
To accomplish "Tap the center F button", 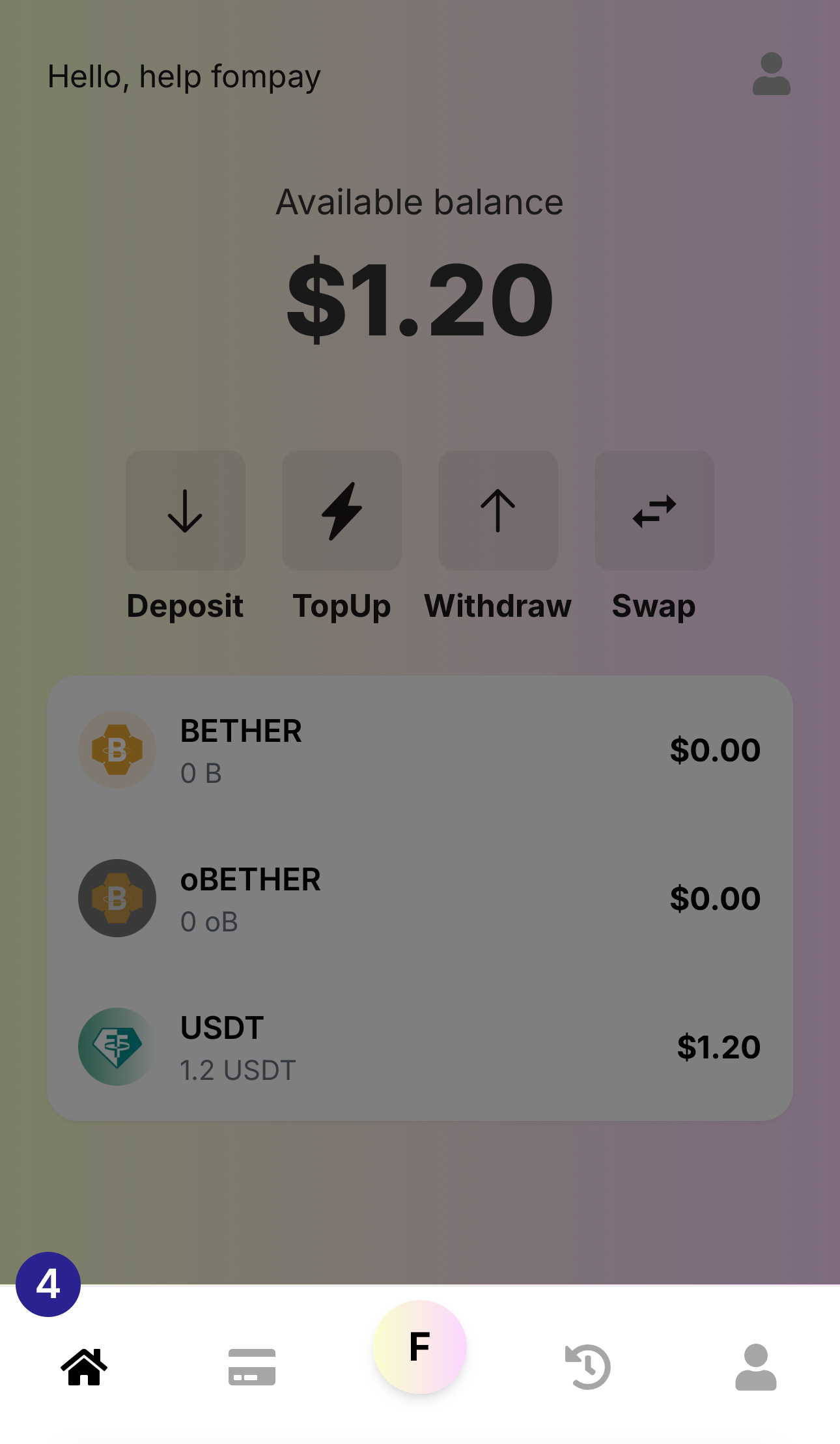I will (x=420, y=1347).
